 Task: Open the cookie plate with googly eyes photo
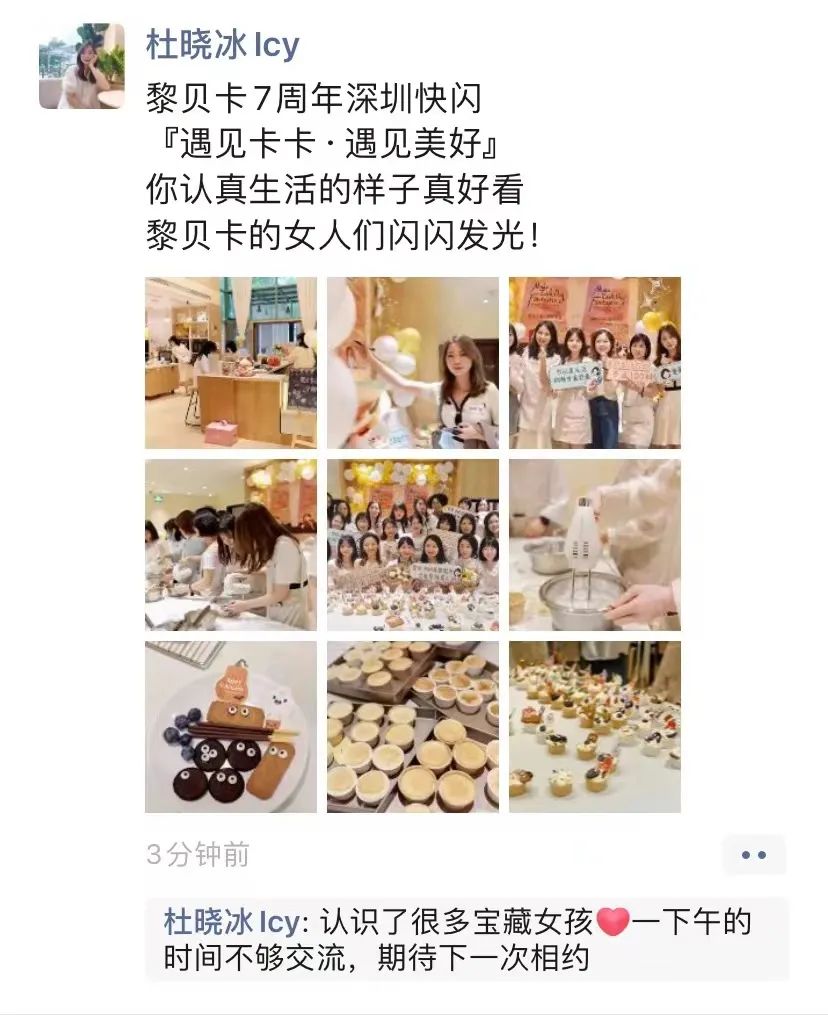pyautogui.click(x=231, y=727)
